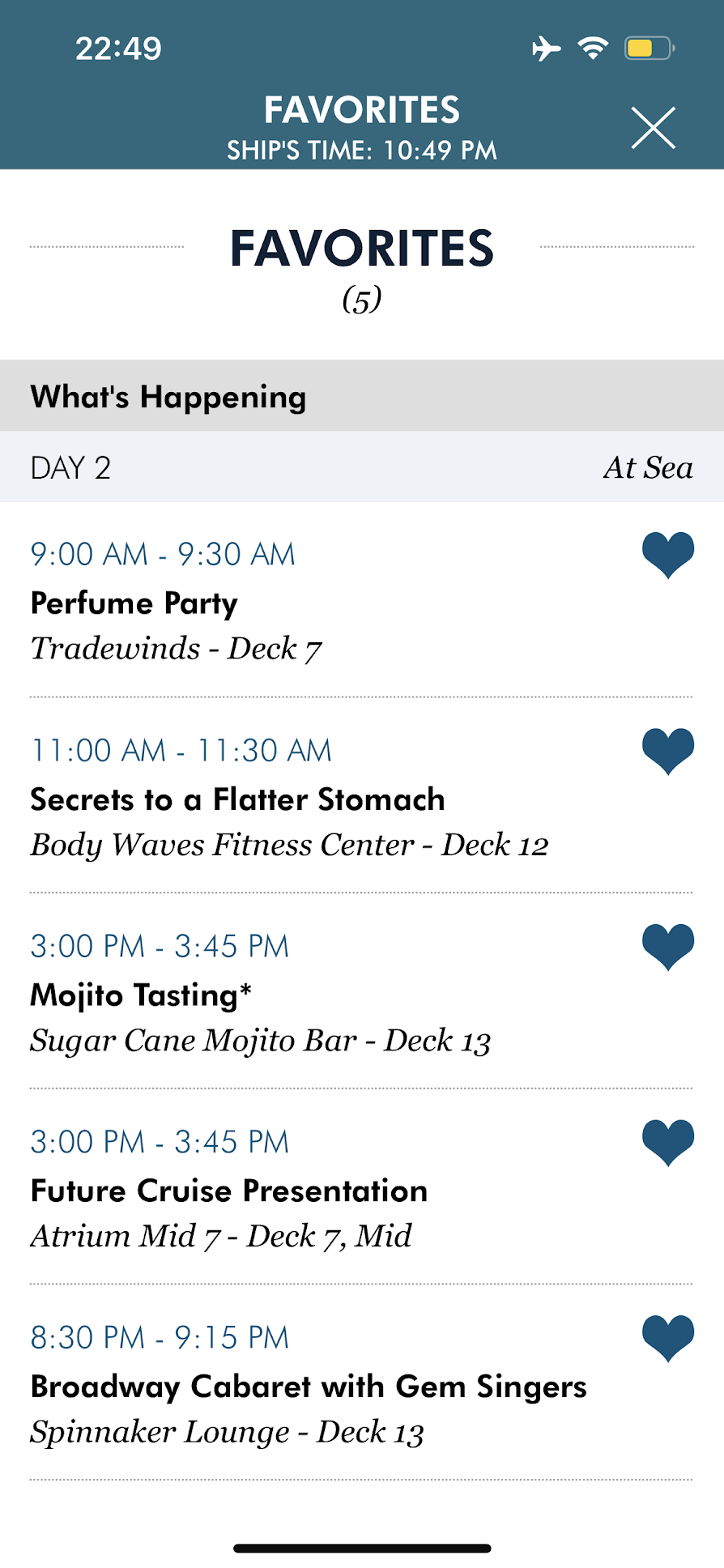This screenshot has width=724, height=1568.
Task: View Future Cruise Presentation details
Action: tap(228, 1191)
